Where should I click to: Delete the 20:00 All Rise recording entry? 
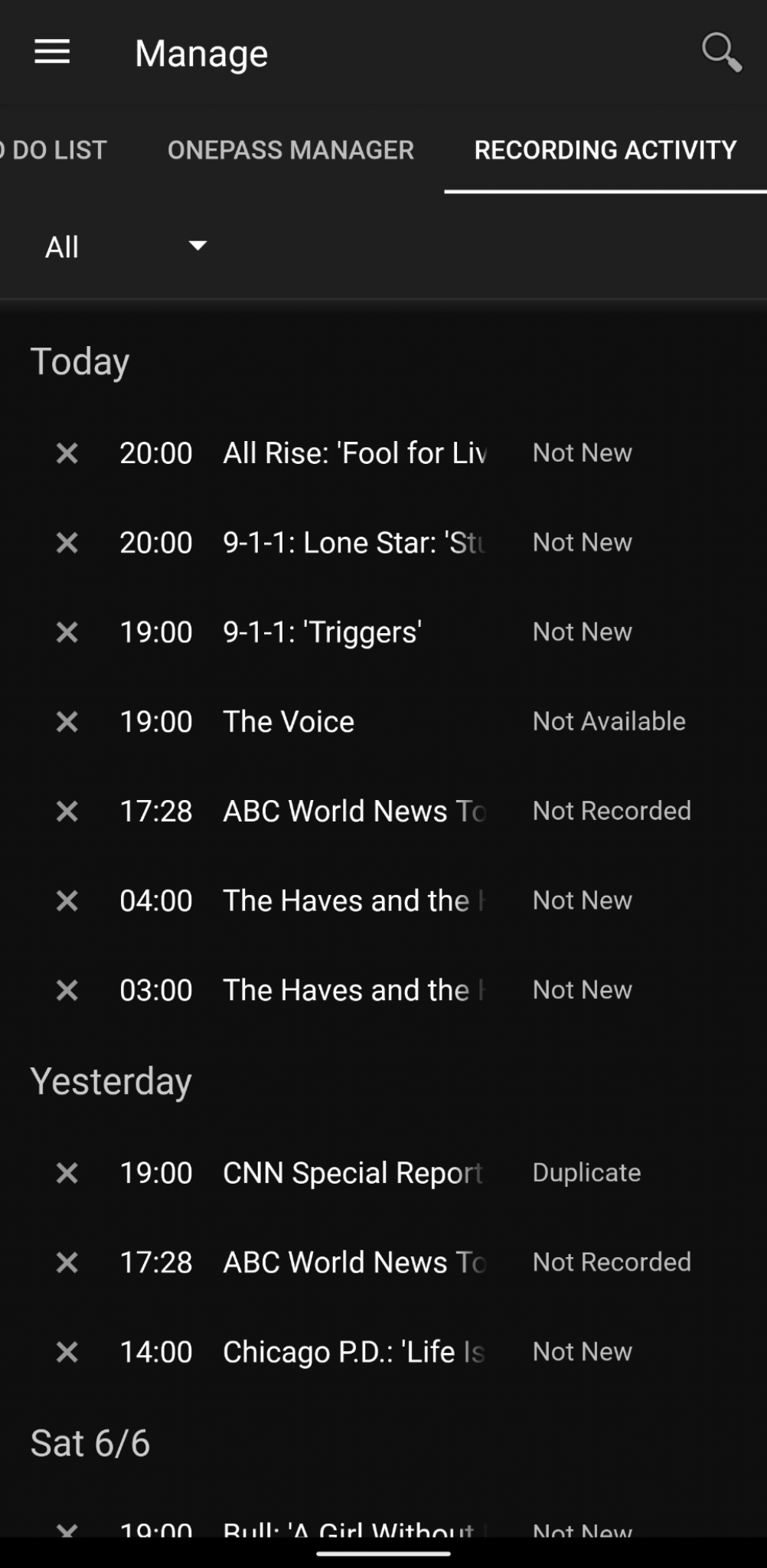[67, 452]
